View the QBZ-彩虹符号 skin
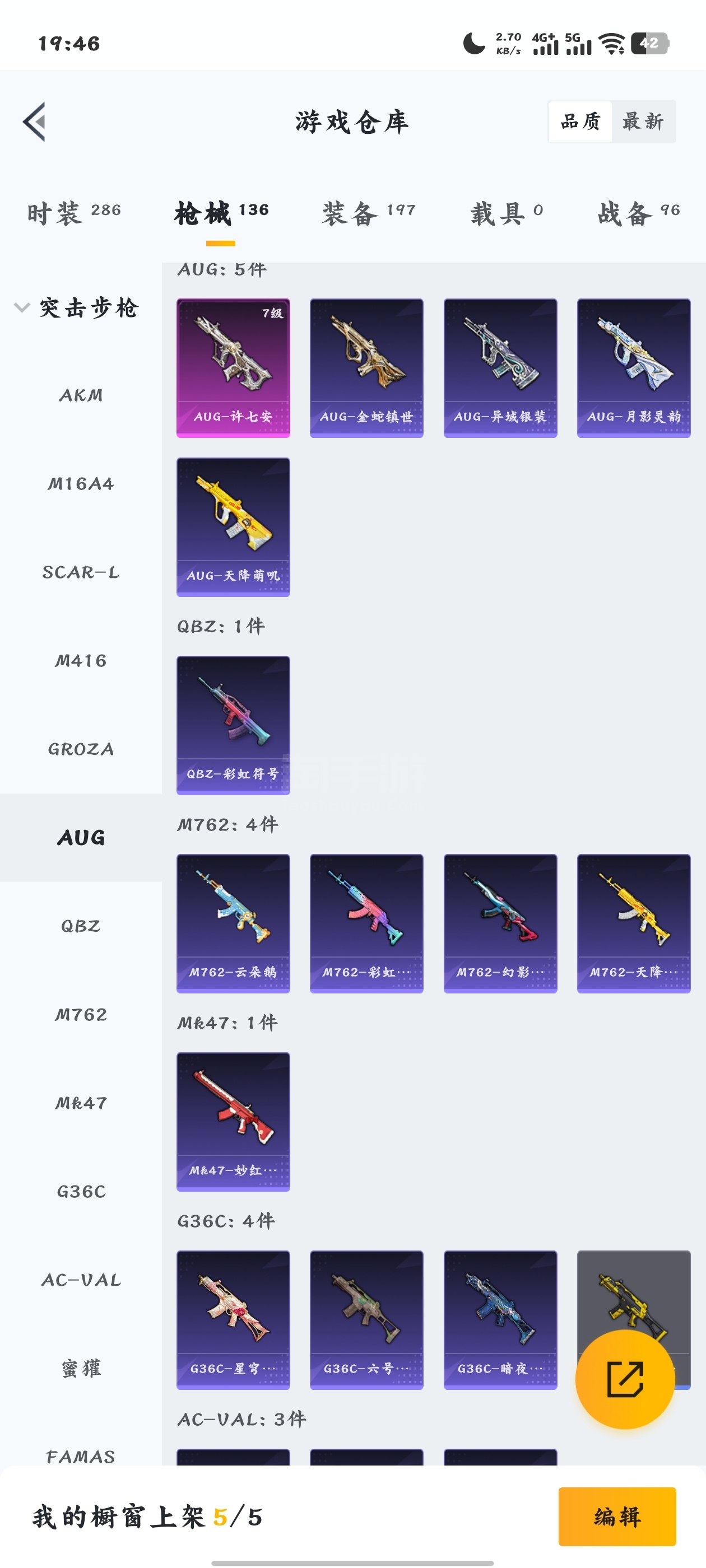 pos(233,725)
